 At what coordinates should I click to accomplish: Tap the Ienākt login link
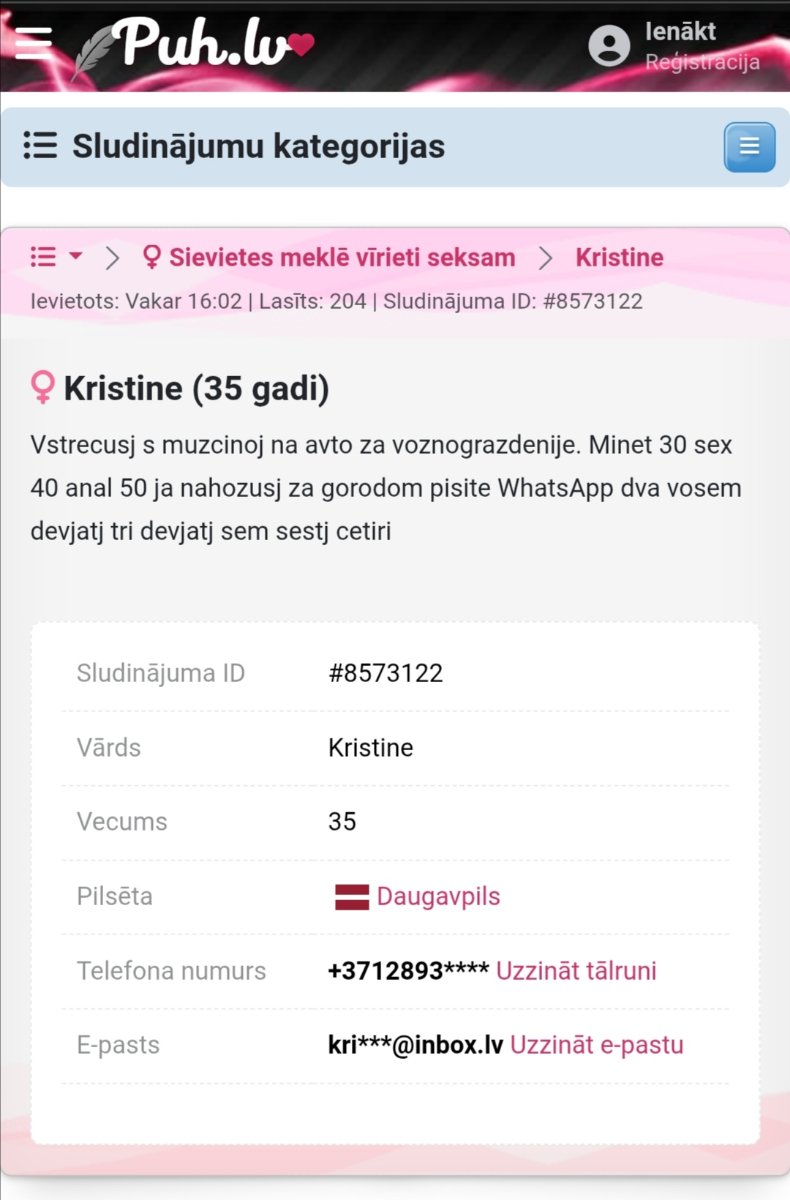680,31
